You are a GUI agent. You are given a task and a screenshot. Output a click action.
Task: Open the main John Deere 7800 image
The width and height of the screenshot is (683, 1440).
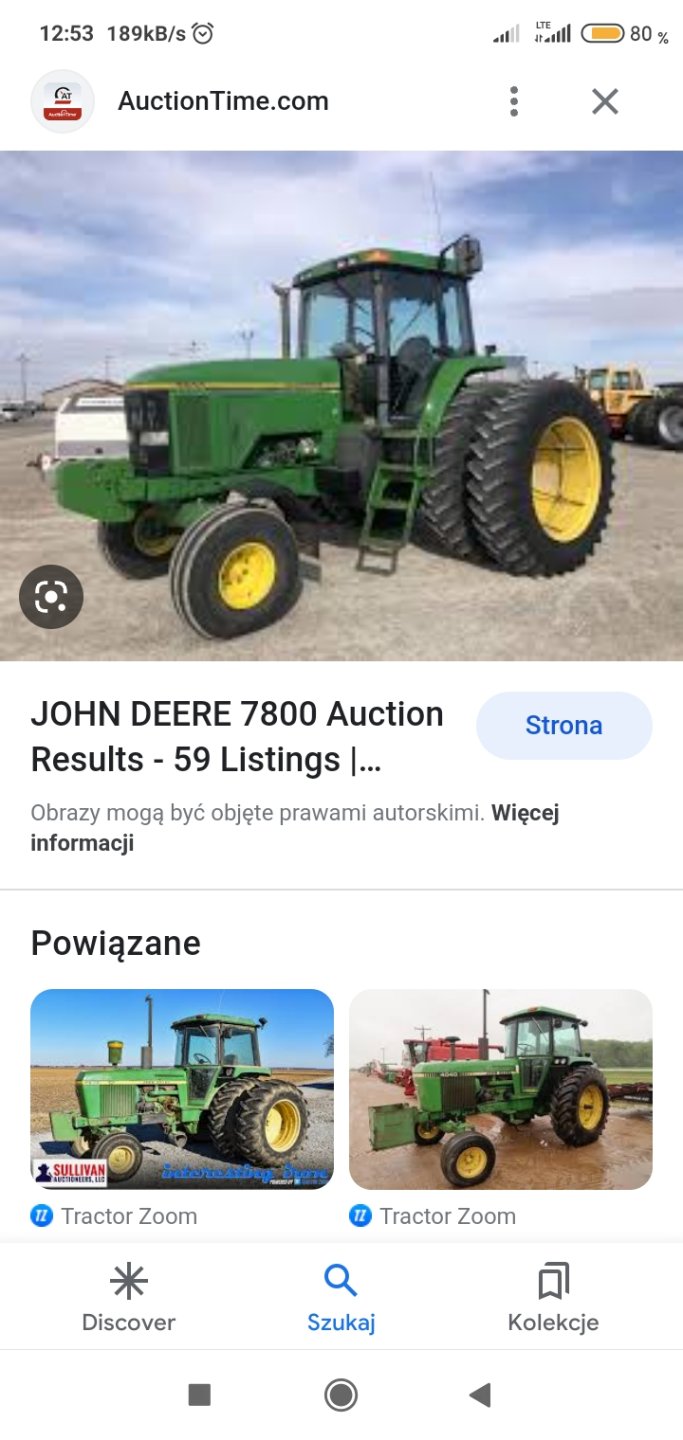[x=341, y=405]
